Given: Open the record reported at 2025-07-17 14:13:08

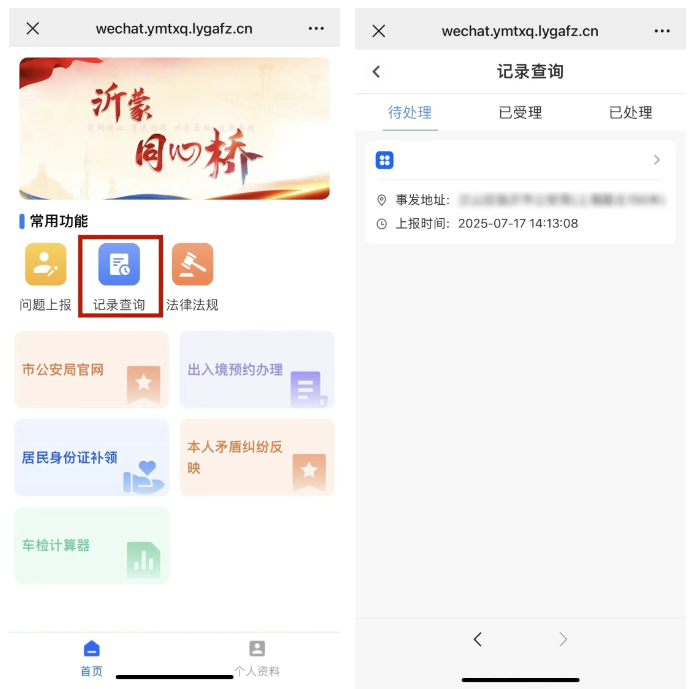Looking at the screenshot, I should 520,192.
